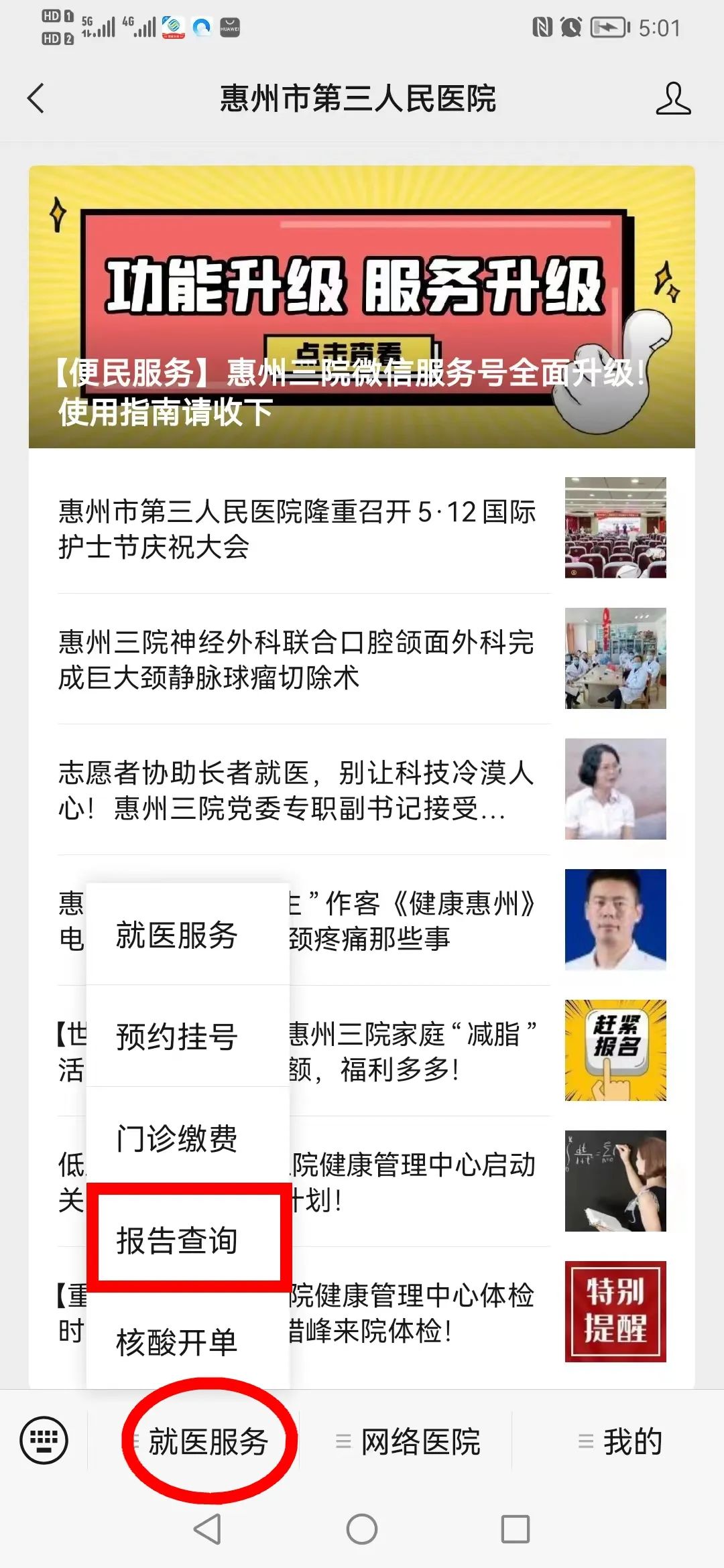The width and height of the screenshot is (724, 1568).
Task: Select 门诊缴费 in the popup menu
Action: point(177,1138)
